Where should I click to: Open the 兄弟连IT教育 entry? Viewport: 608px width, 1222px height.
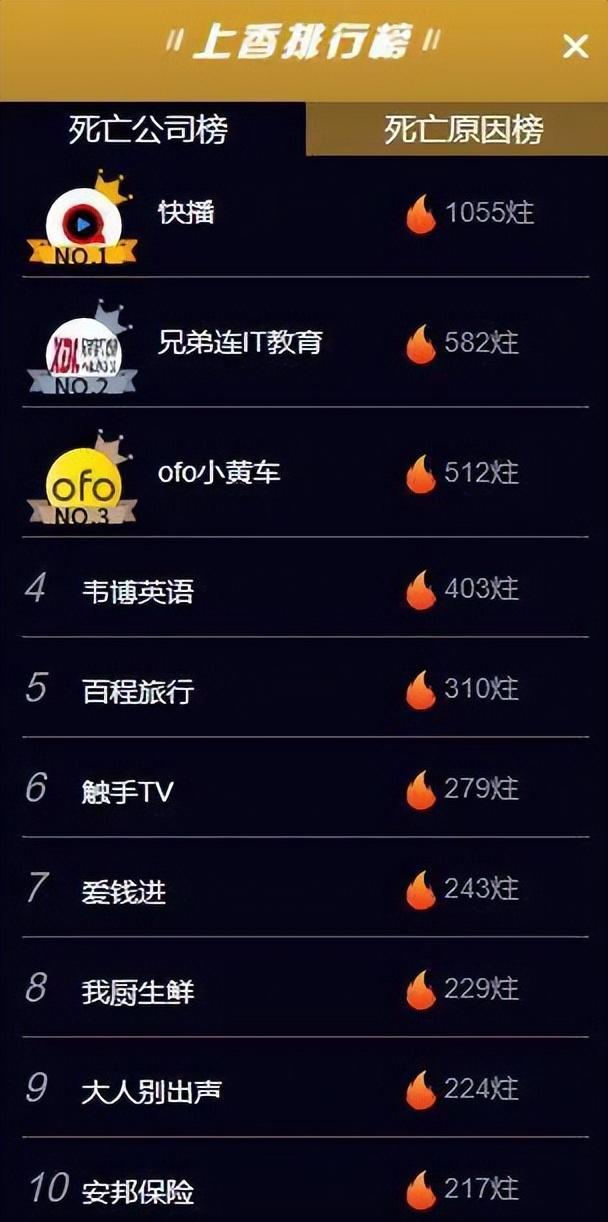[240, 343]
